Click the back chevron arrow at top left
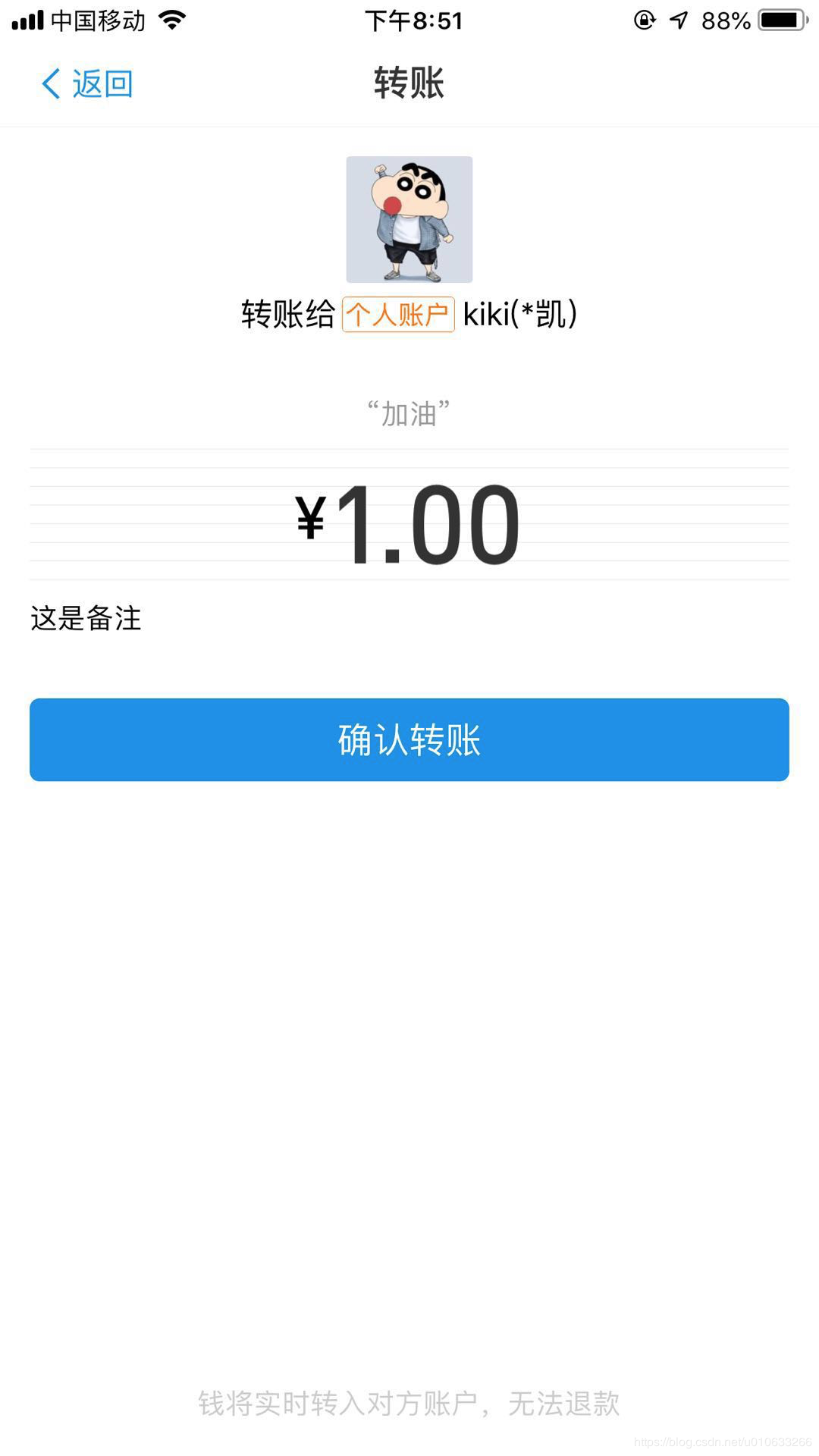Viewport: 819px width, 1456px height. coord(50,83)
